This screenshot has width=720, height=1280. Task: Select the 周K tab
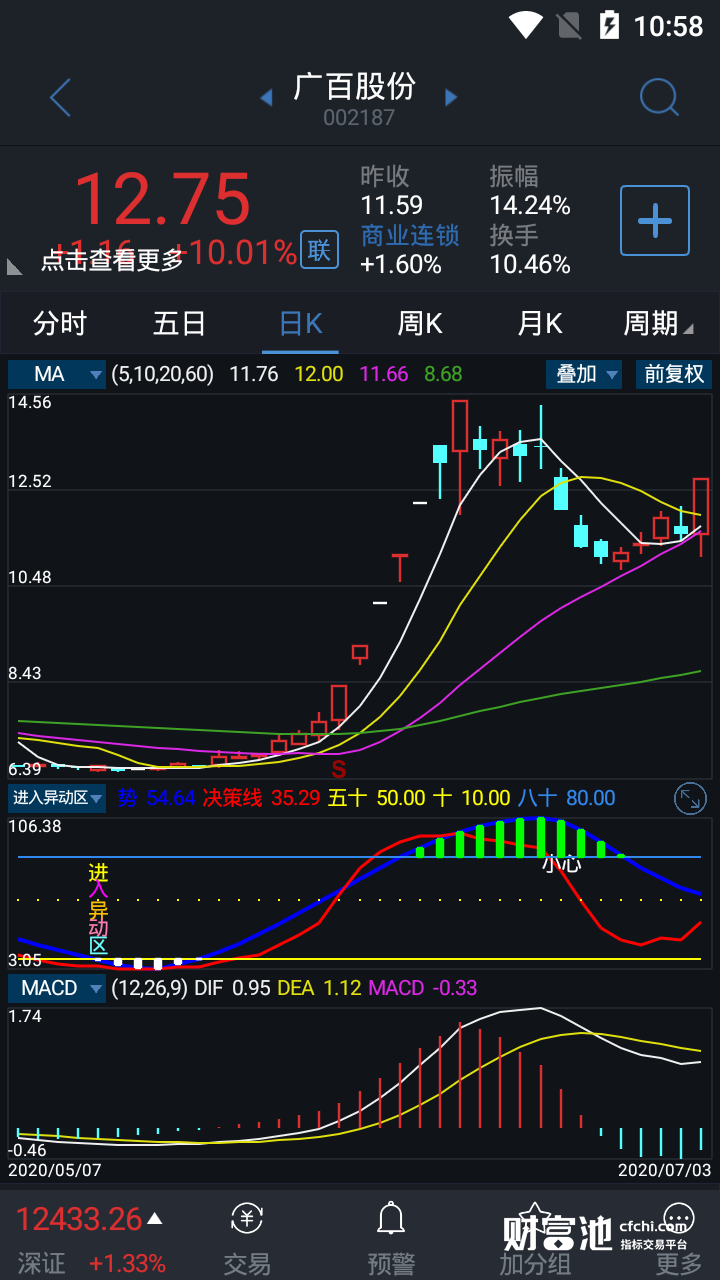420,324
